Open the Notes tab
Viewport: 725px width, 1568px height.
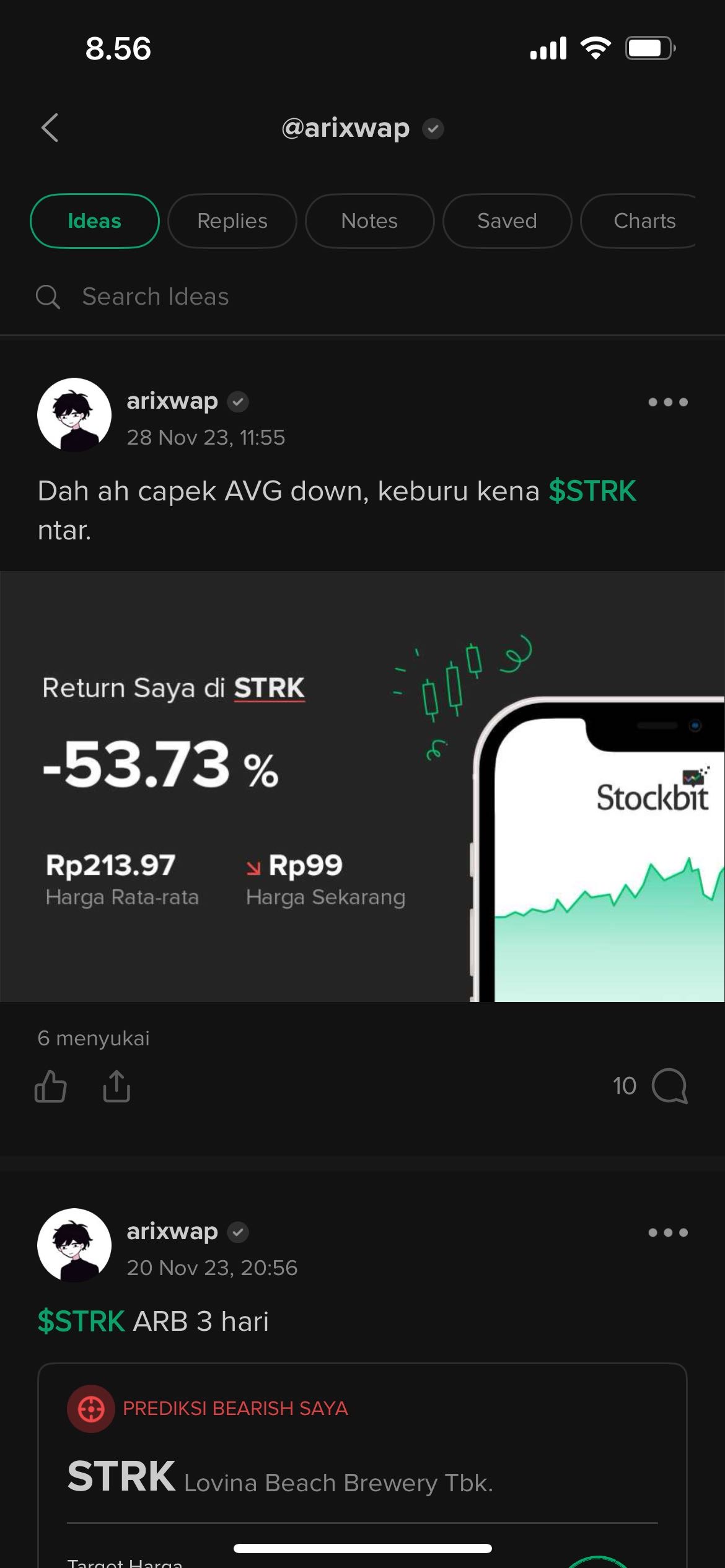(x=369, y=221)
